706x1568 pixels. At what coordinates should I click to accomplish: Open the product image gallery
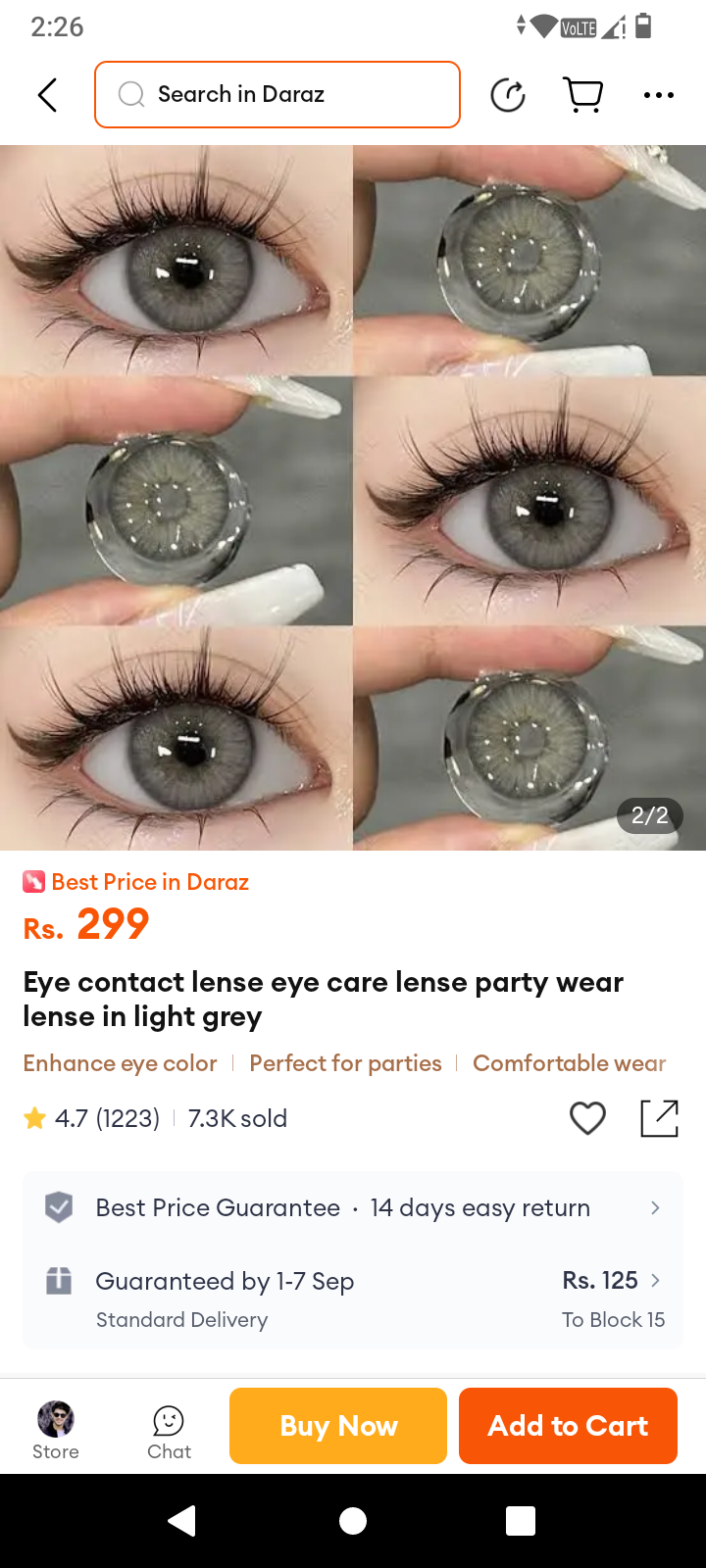click(353, 498)
